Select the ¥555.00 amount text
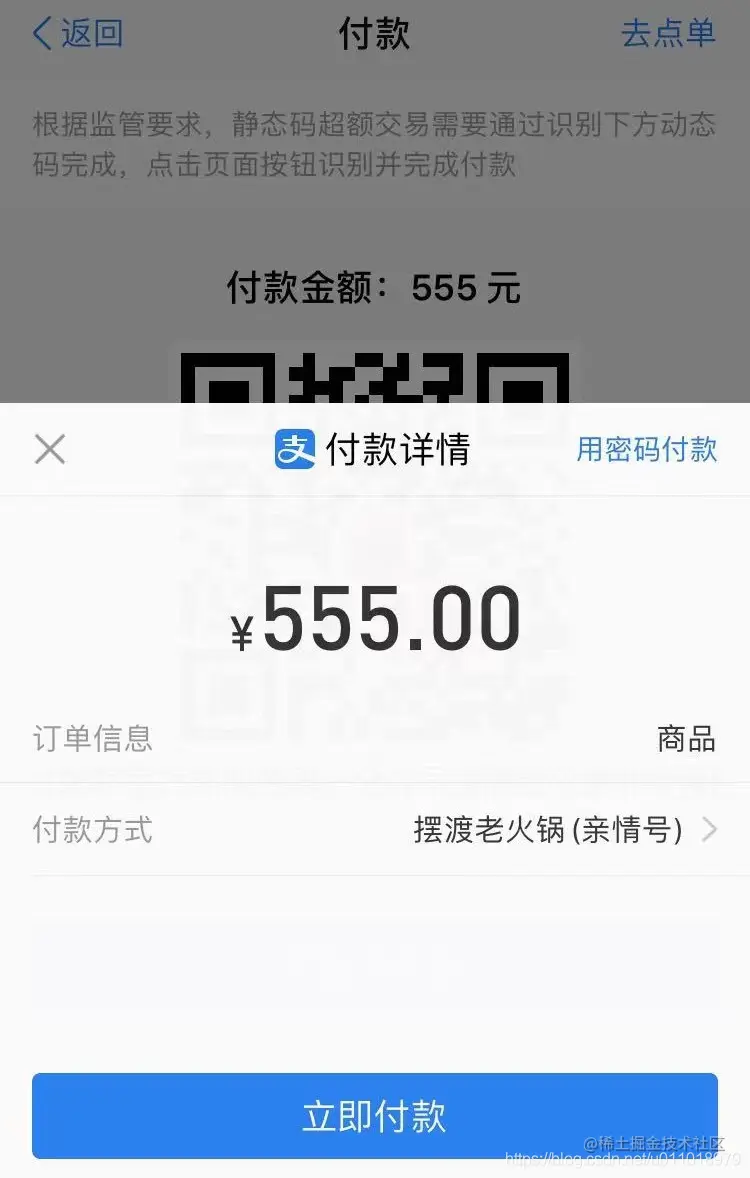The height and width of the screenshot is (1178, 750). point(375,616)
